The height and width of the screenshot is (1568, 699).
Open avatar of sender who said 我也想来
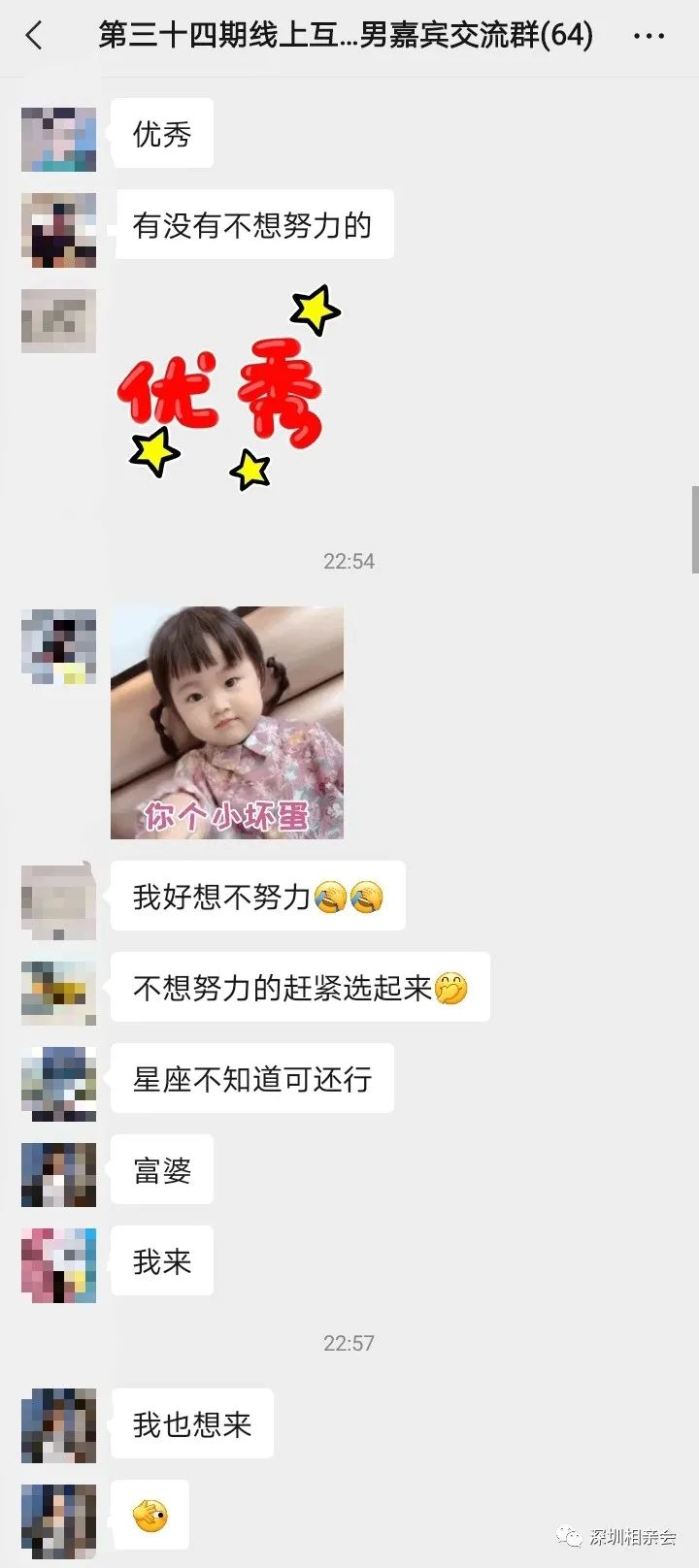coord(58,1425)
